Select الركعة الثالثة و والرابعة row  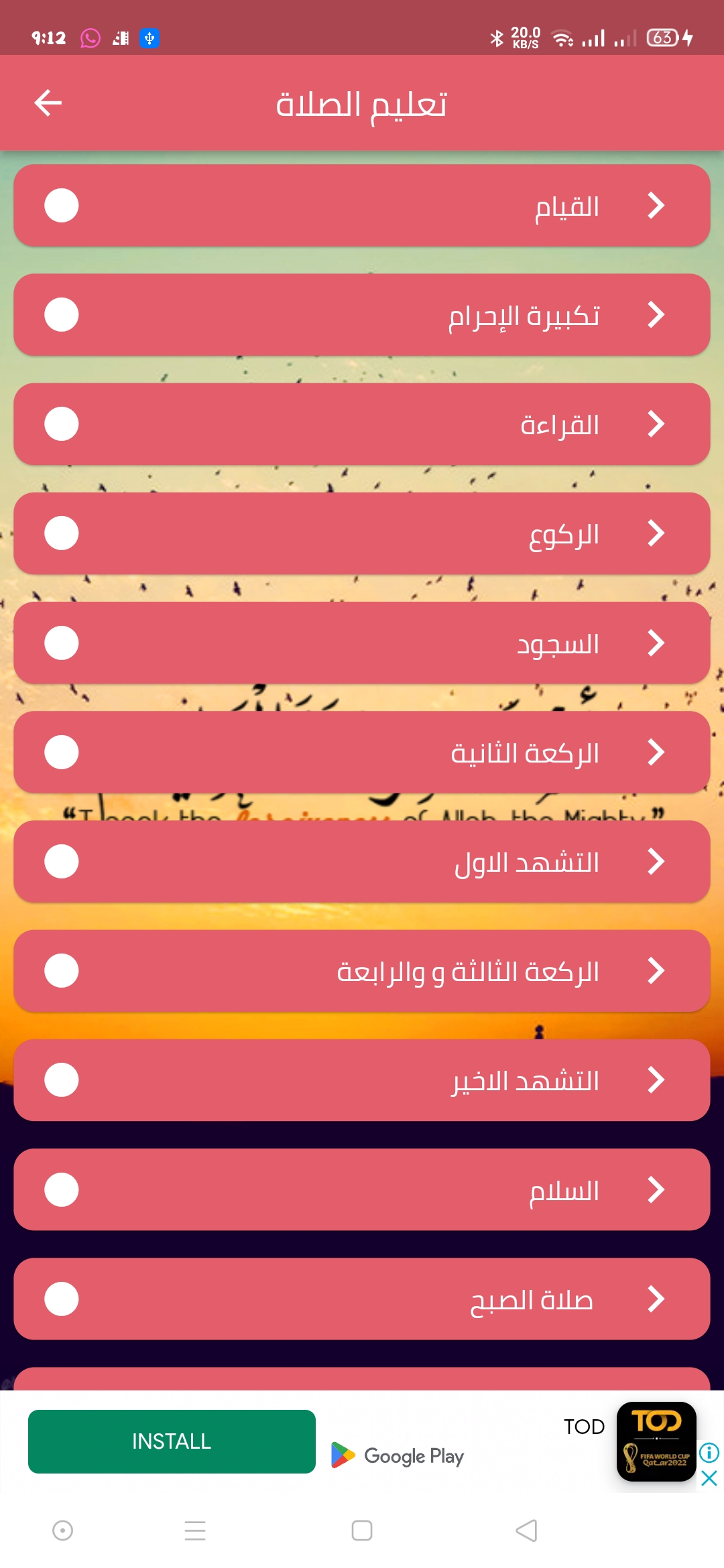tap(362, 970)
